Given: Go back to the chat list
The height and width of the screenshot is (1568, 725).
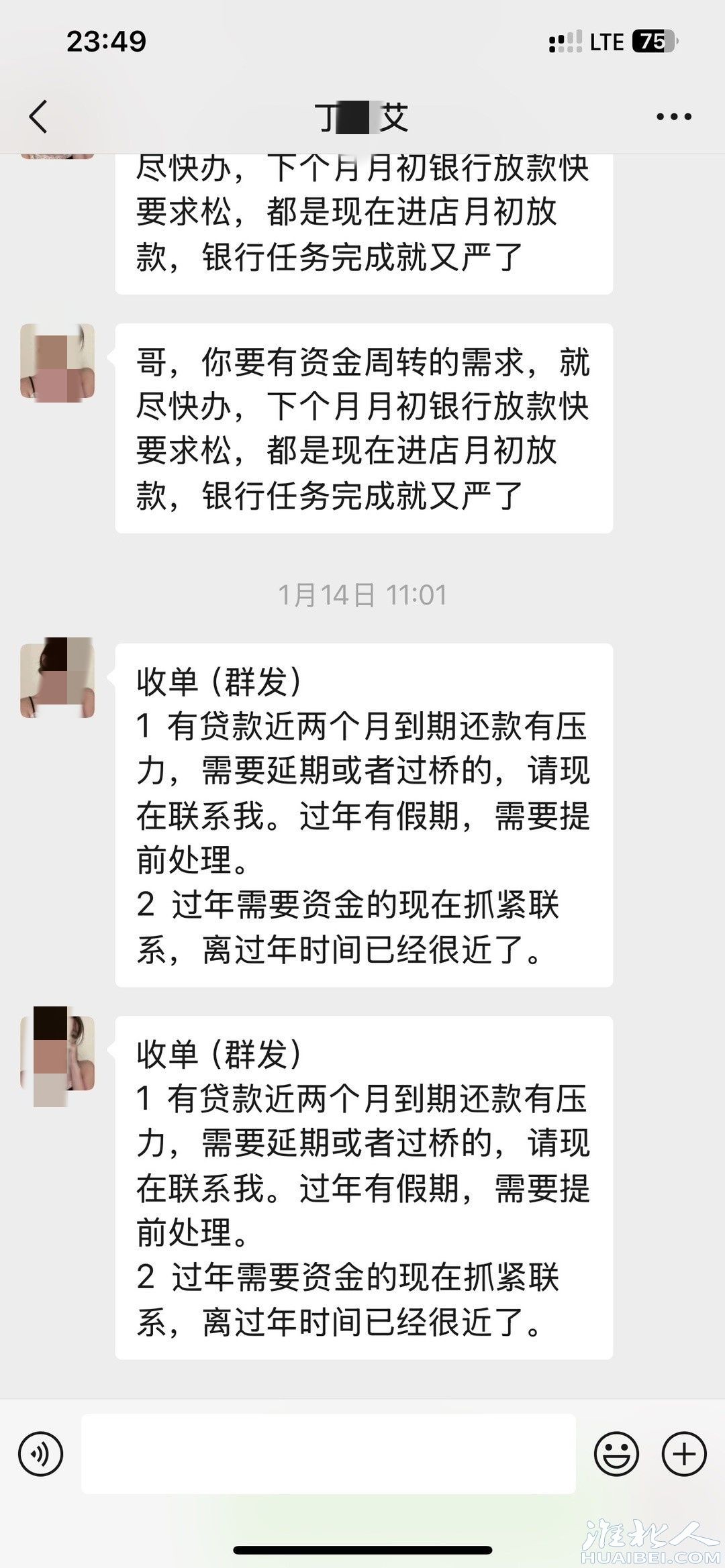Looking at the screenshot, I should (39, 117).
